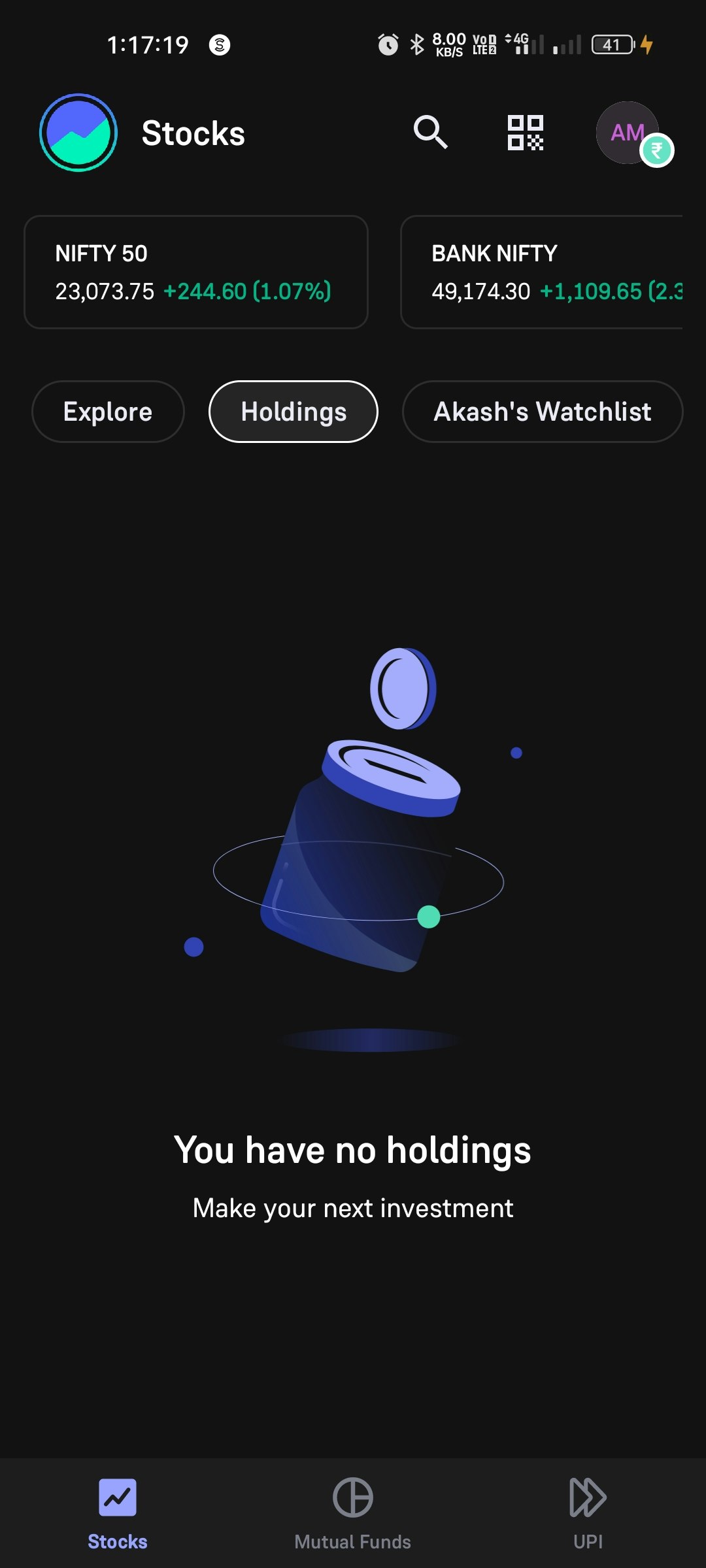This screenshot has height=1568, width=706.
Task: Switch to the Explore tab
Action: point(108,412)
